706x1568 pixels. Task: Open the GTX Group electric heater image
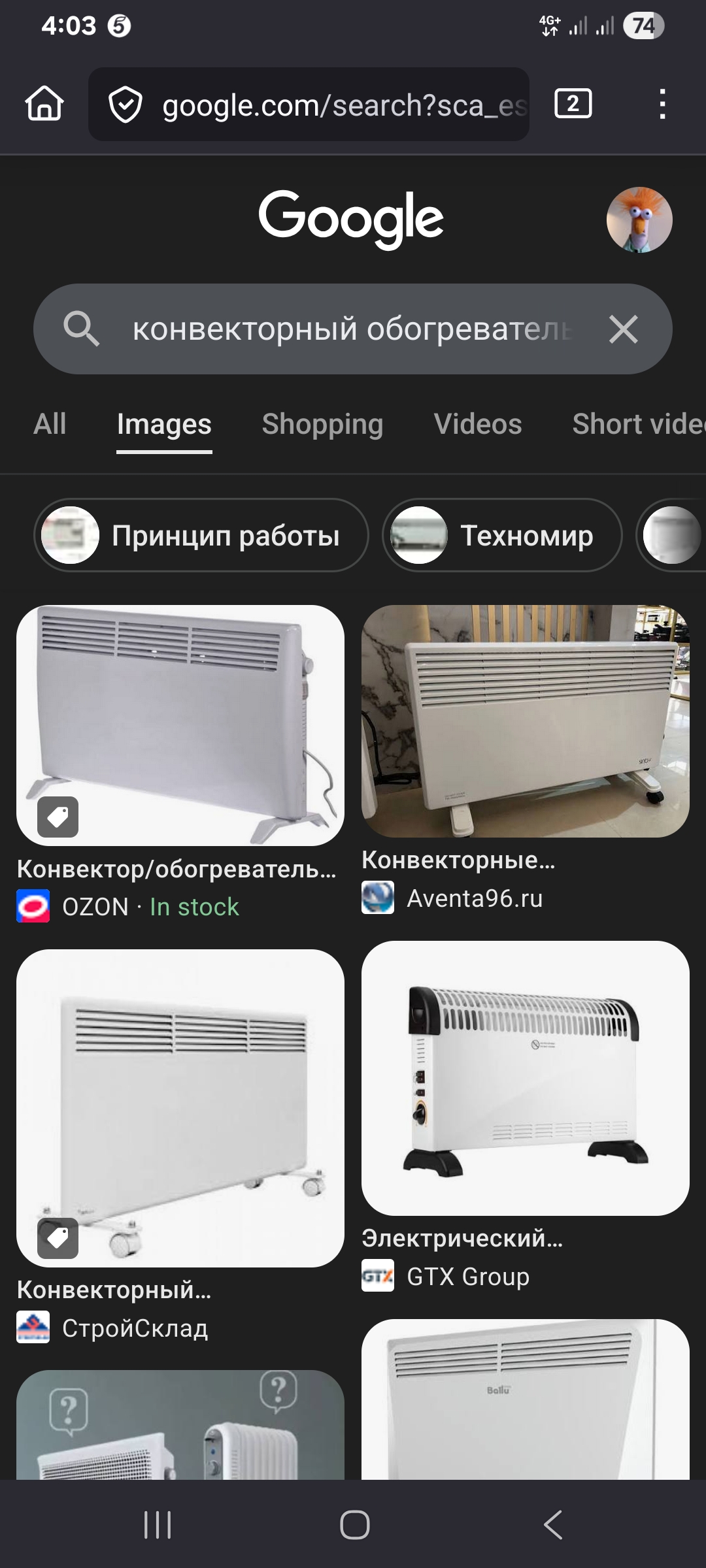click(x=525, y=1078)
